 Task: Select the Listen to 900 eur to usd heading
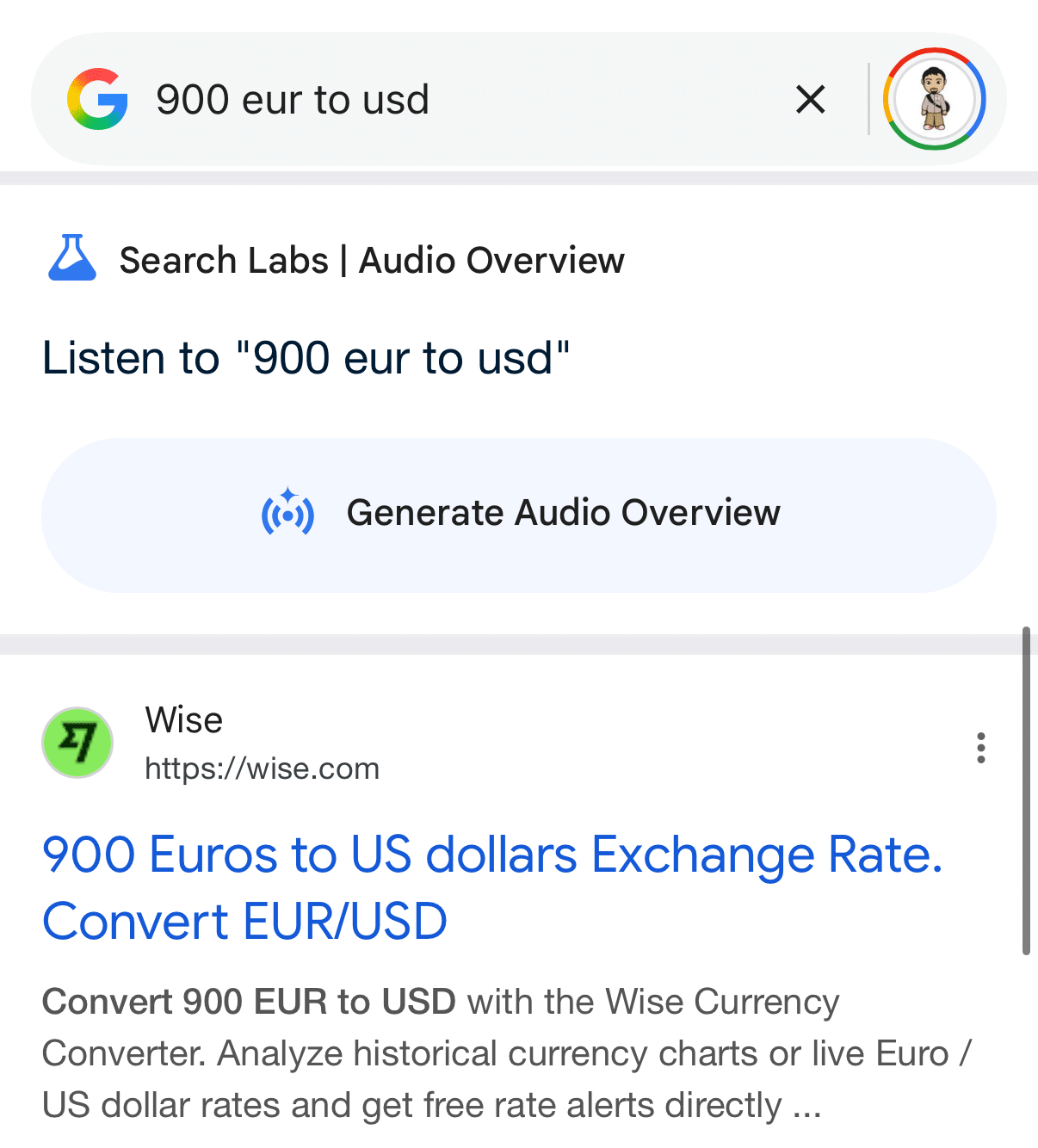point(307,357)
